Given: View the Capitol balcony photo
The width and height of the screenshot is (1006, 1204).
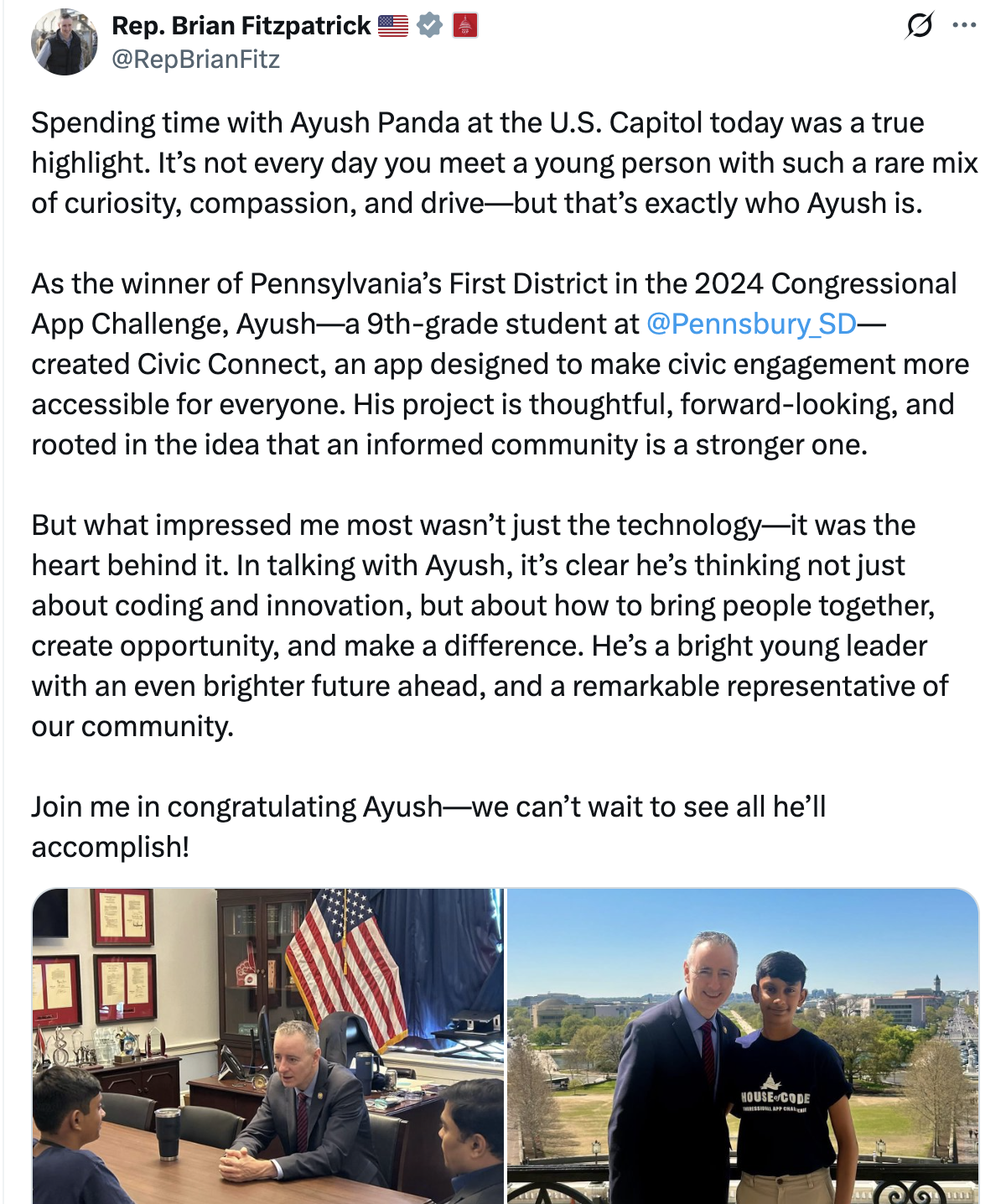Looking at the screenshot, I should 743,1046.
